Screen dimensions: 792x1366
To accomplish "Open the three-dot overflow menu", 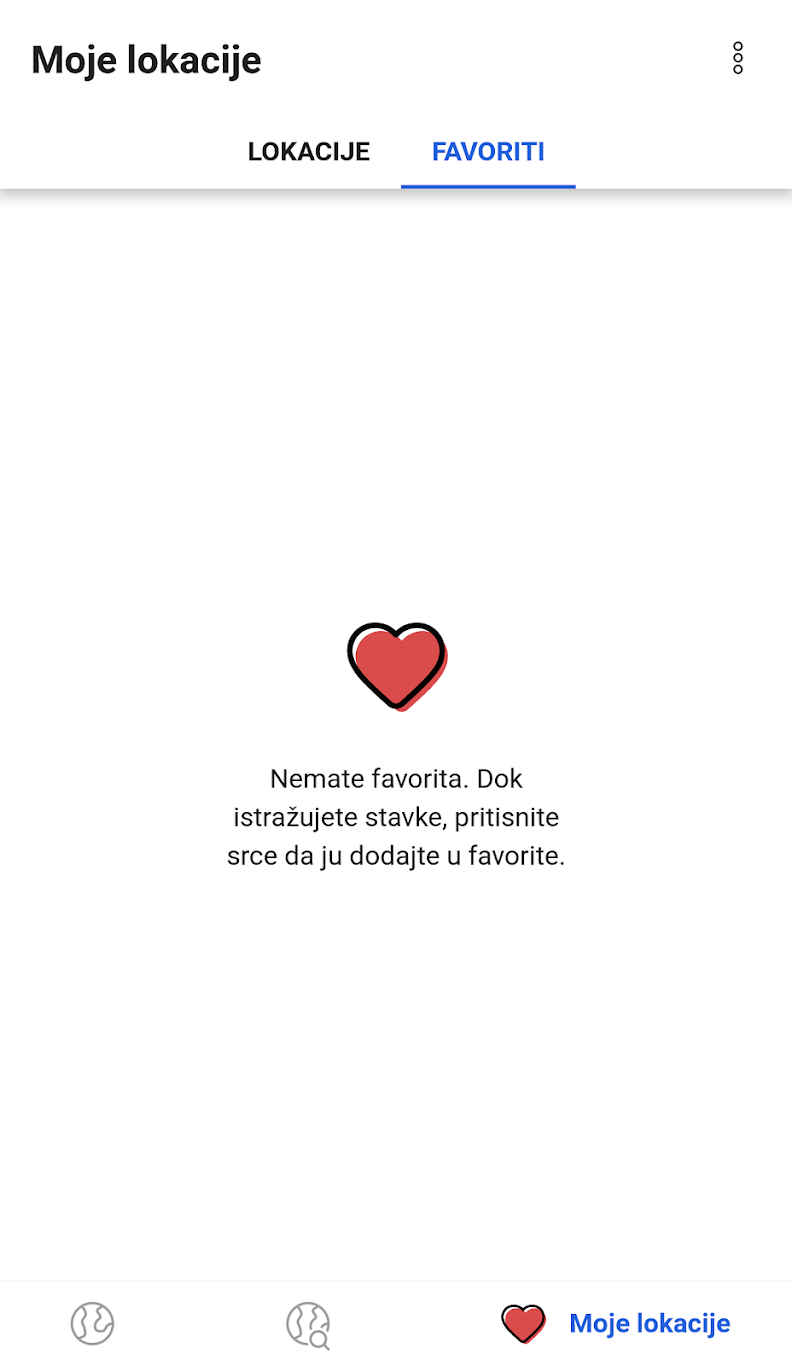I will pos(738,58).
